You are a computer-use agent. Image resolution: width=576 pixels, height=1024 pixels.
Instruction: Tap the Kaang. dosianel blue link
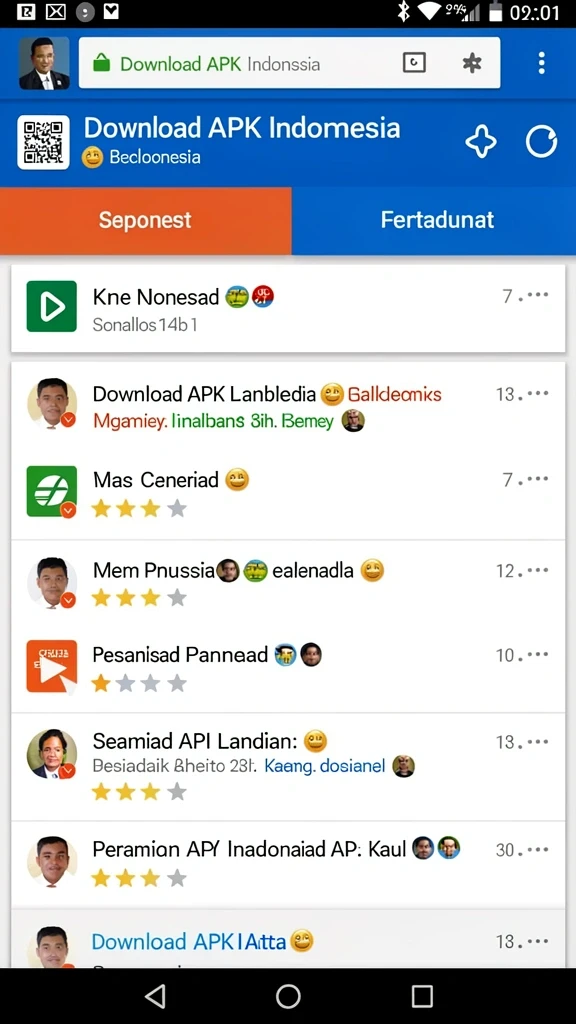pyautogui.click(x=325, y=765)
